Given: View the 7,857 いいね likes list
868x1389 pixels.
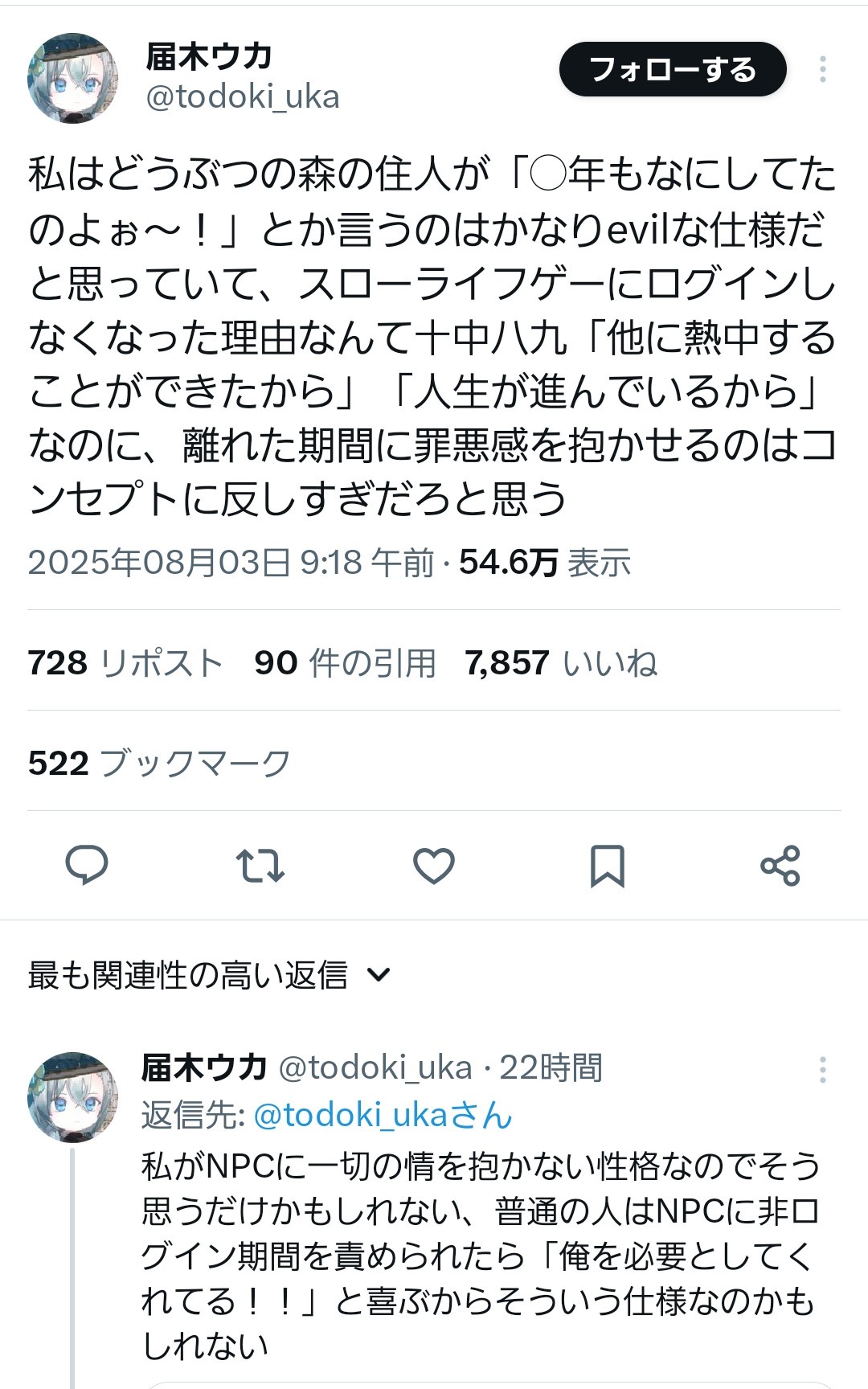Looking at the screenshot, I should (561, 663).
